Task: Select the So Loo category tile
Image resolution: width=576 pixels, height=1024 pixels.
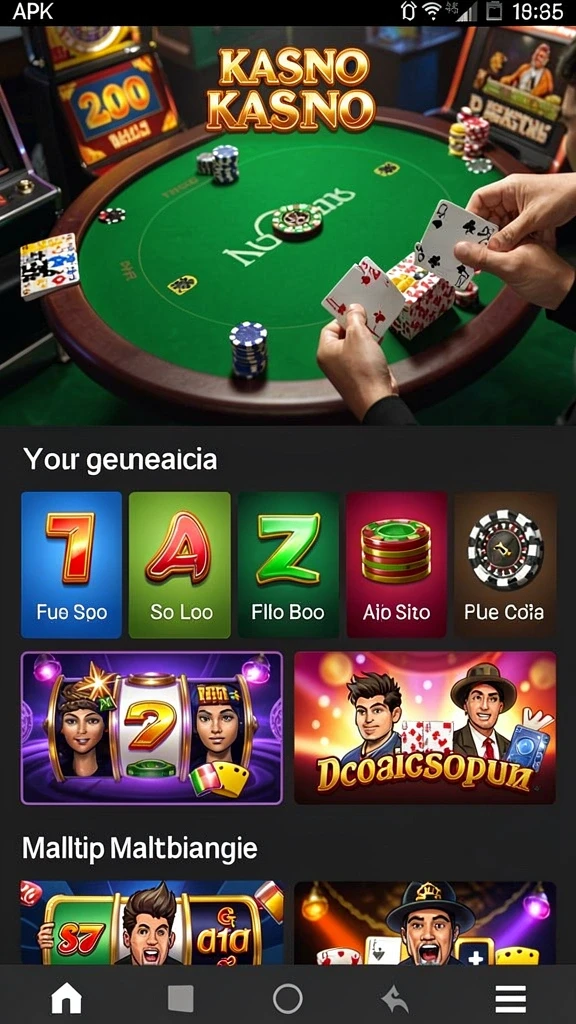Action: pyautogui.click(x=180, y=564)
